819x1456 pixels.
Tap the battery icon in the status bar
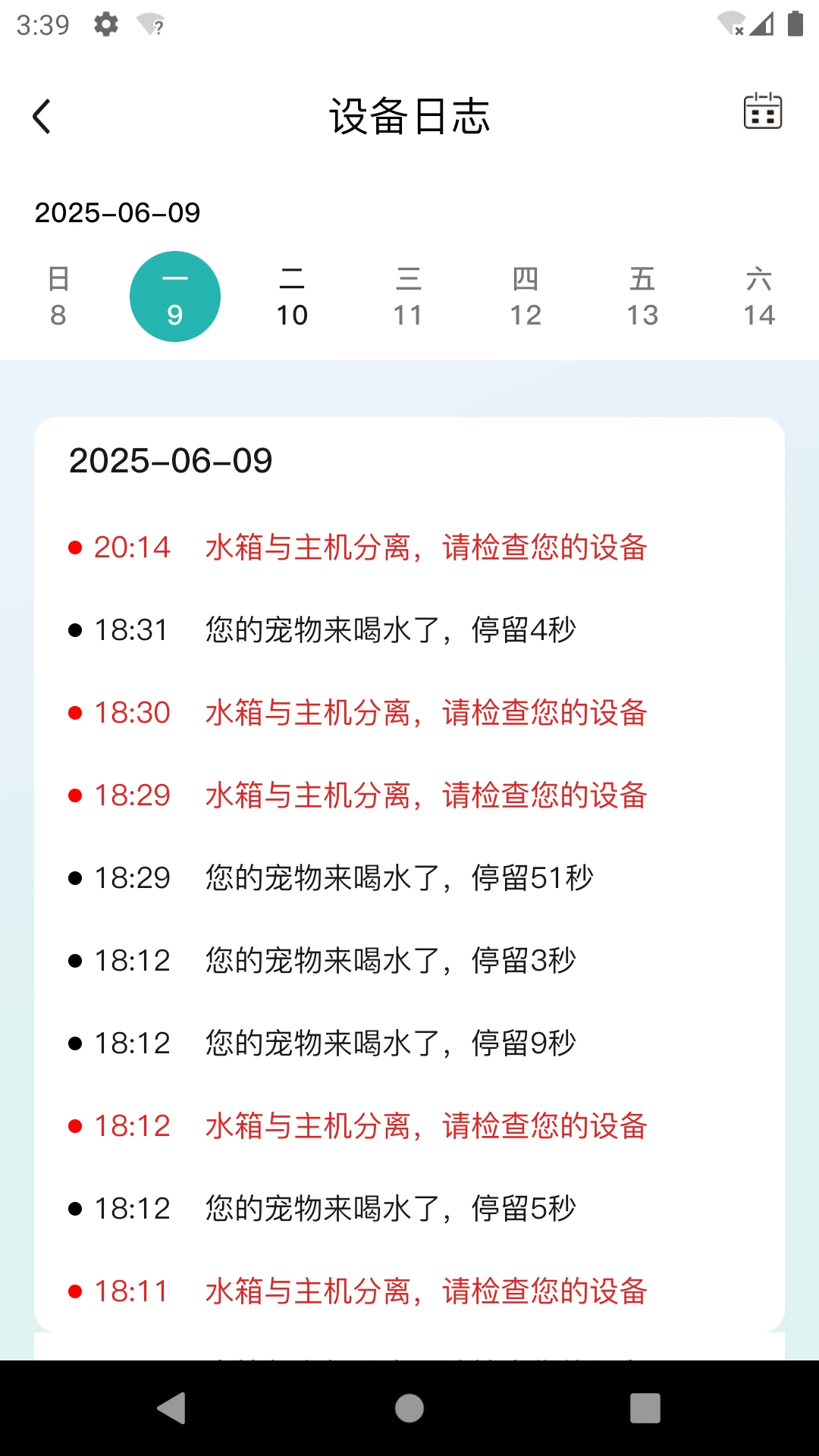(794, 24)
